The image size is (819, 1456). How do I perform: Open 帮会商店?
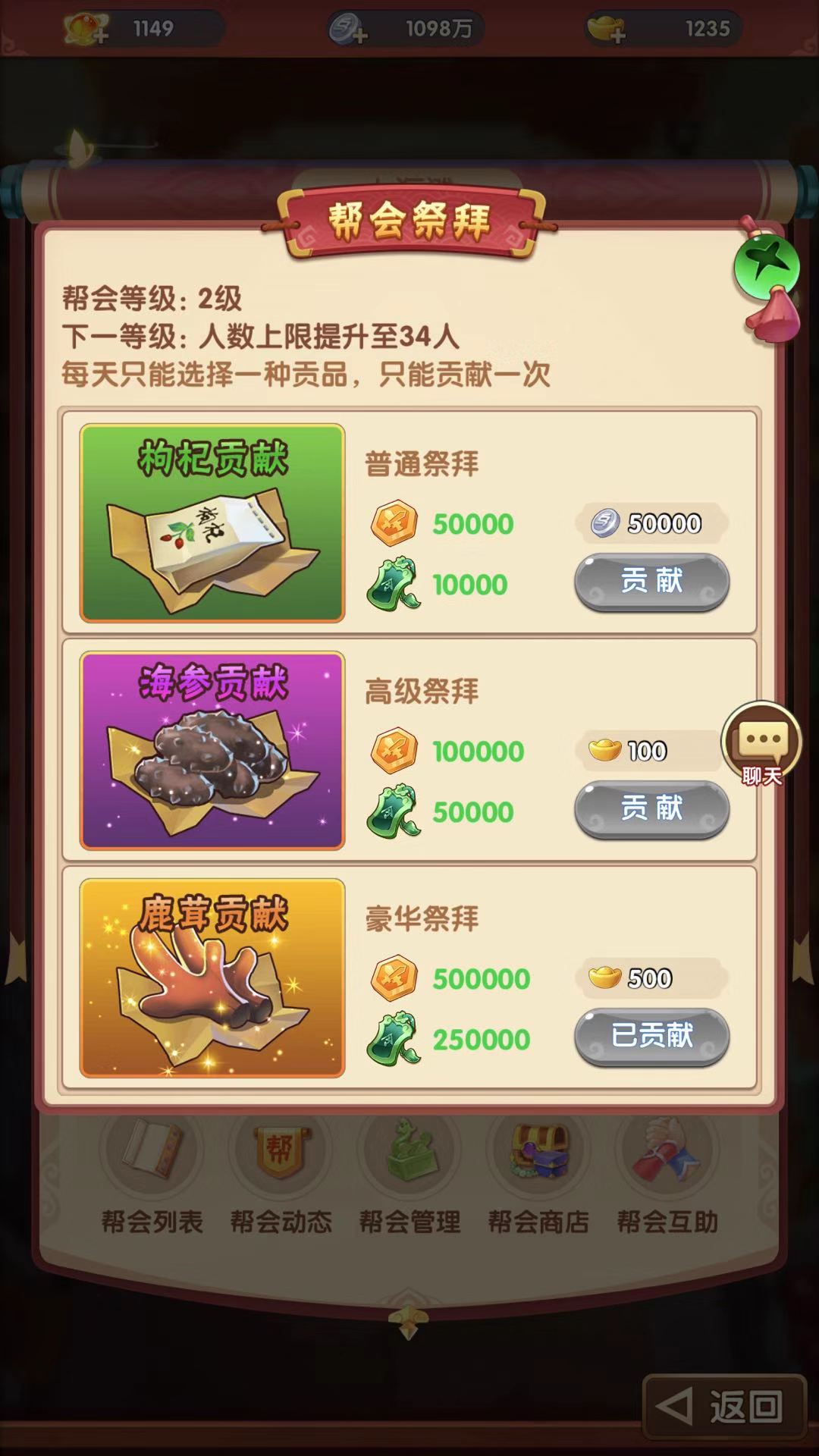click(538, 1172)
